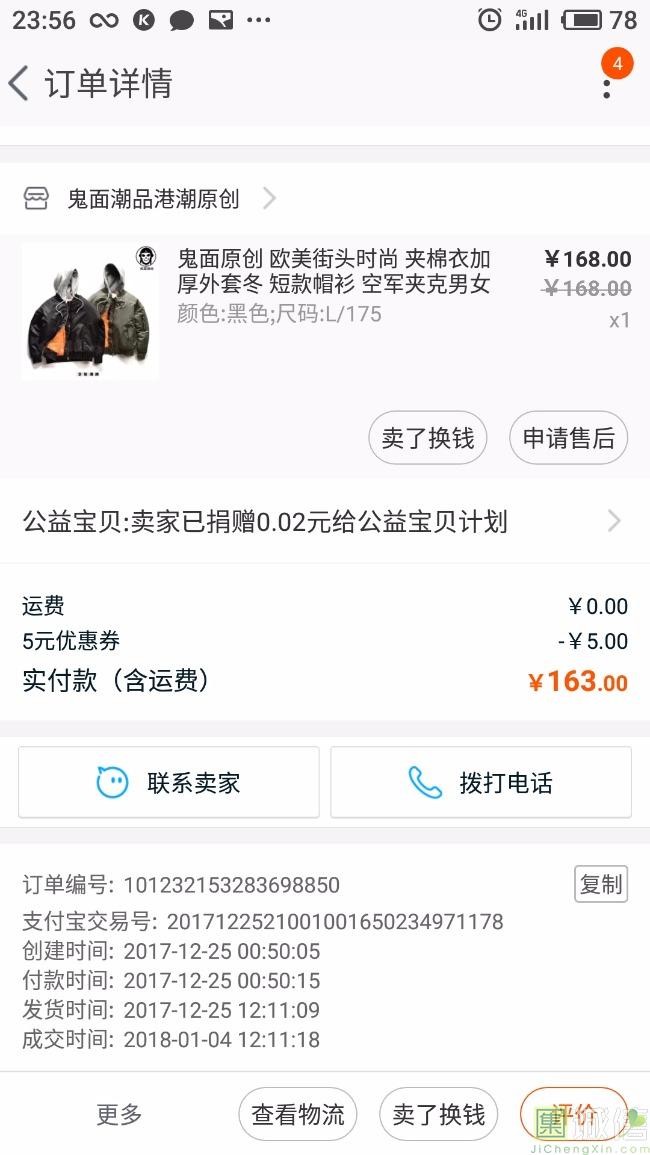Image resolution: width=650 pixels, height=1155 pixels.
Task: Go back from 订单详情
Action: pos(20,83)
